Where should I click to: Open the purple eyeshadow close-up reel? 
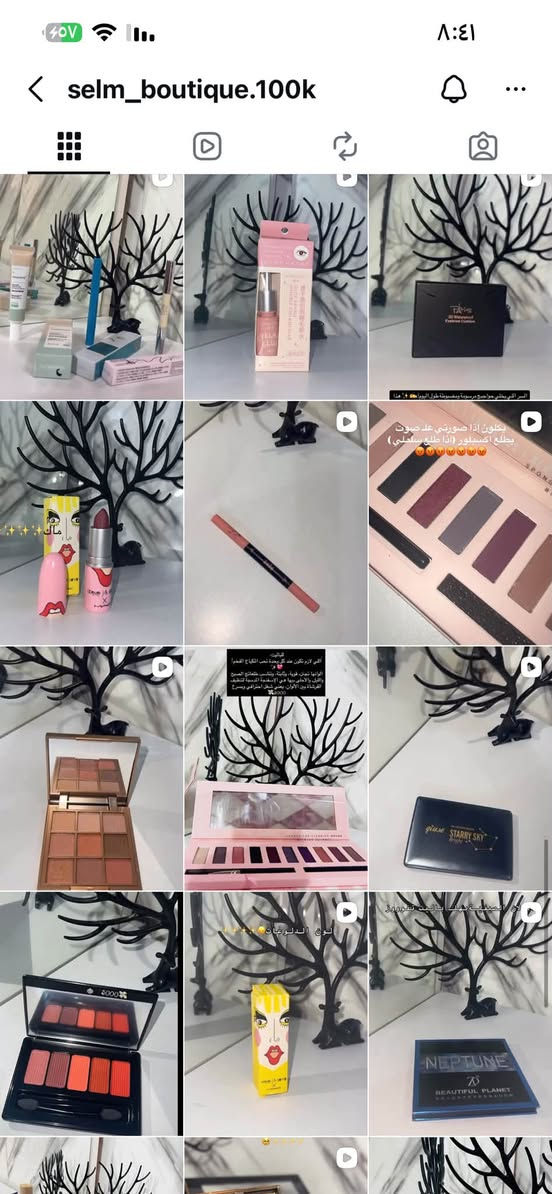pyautogui.click(x=461, y=523)
